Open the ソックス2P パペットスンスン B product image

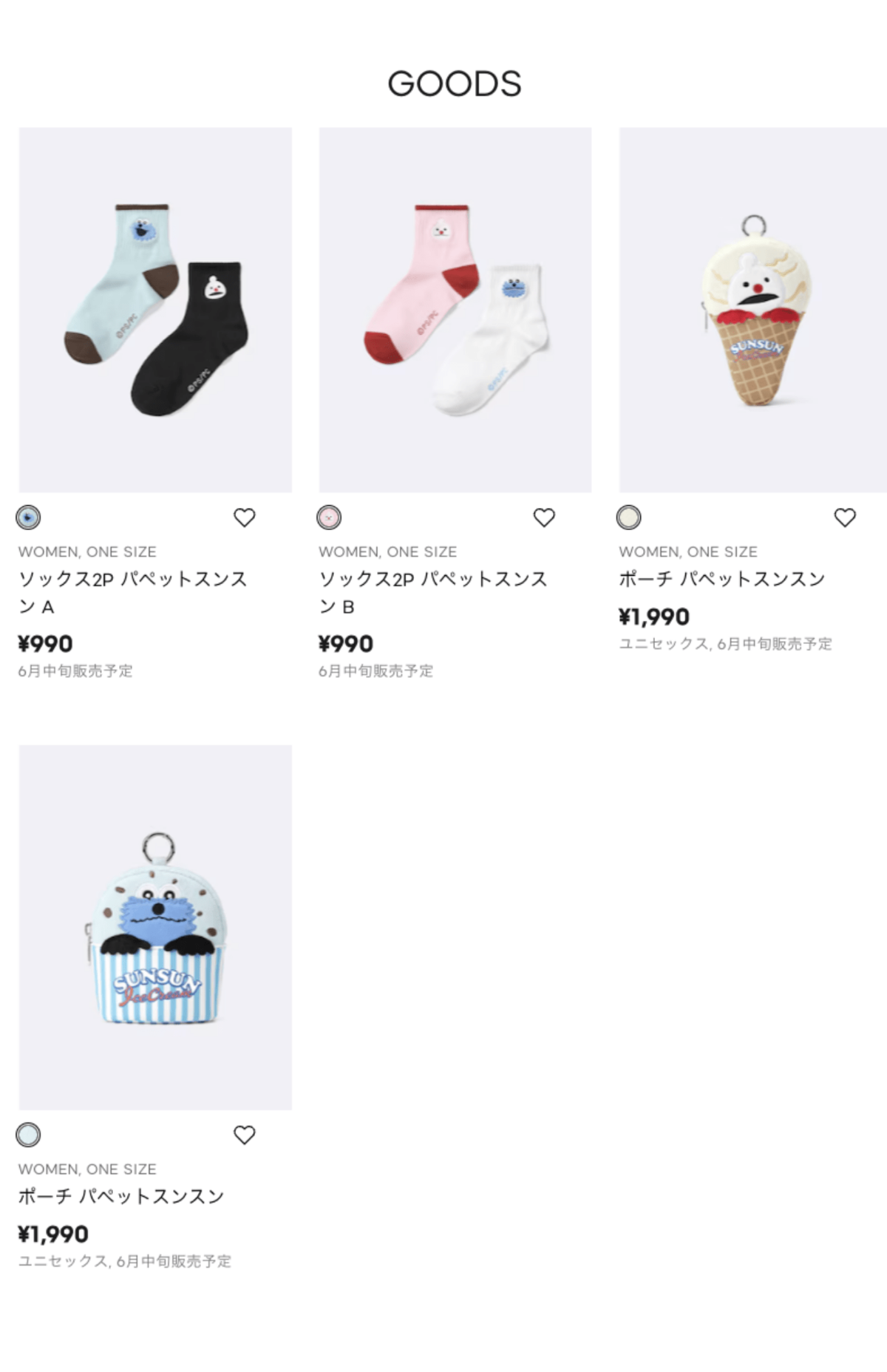(455, 310)
